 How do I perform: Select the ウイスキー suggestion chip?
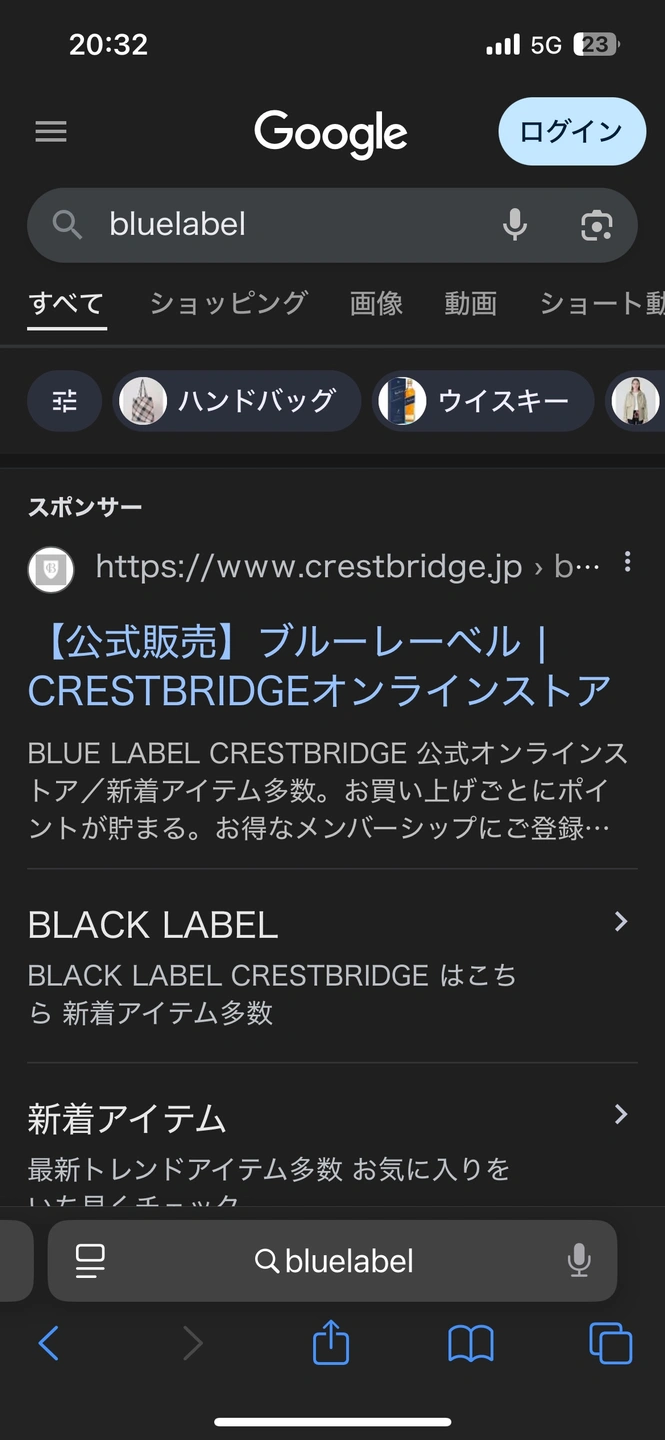(x=484, y=401)
